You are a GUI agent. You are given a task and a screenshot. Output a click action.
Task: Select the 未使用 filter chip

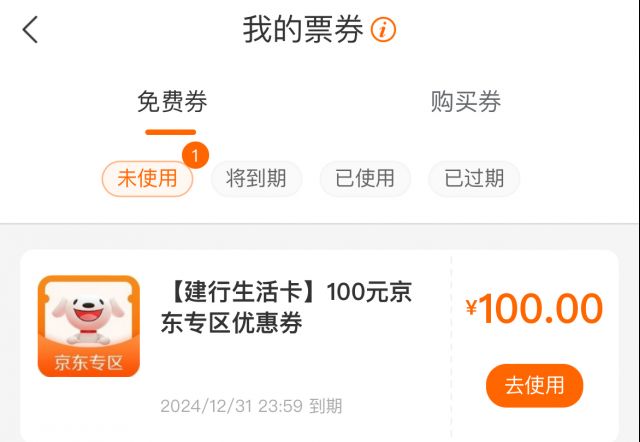point(147,179)
